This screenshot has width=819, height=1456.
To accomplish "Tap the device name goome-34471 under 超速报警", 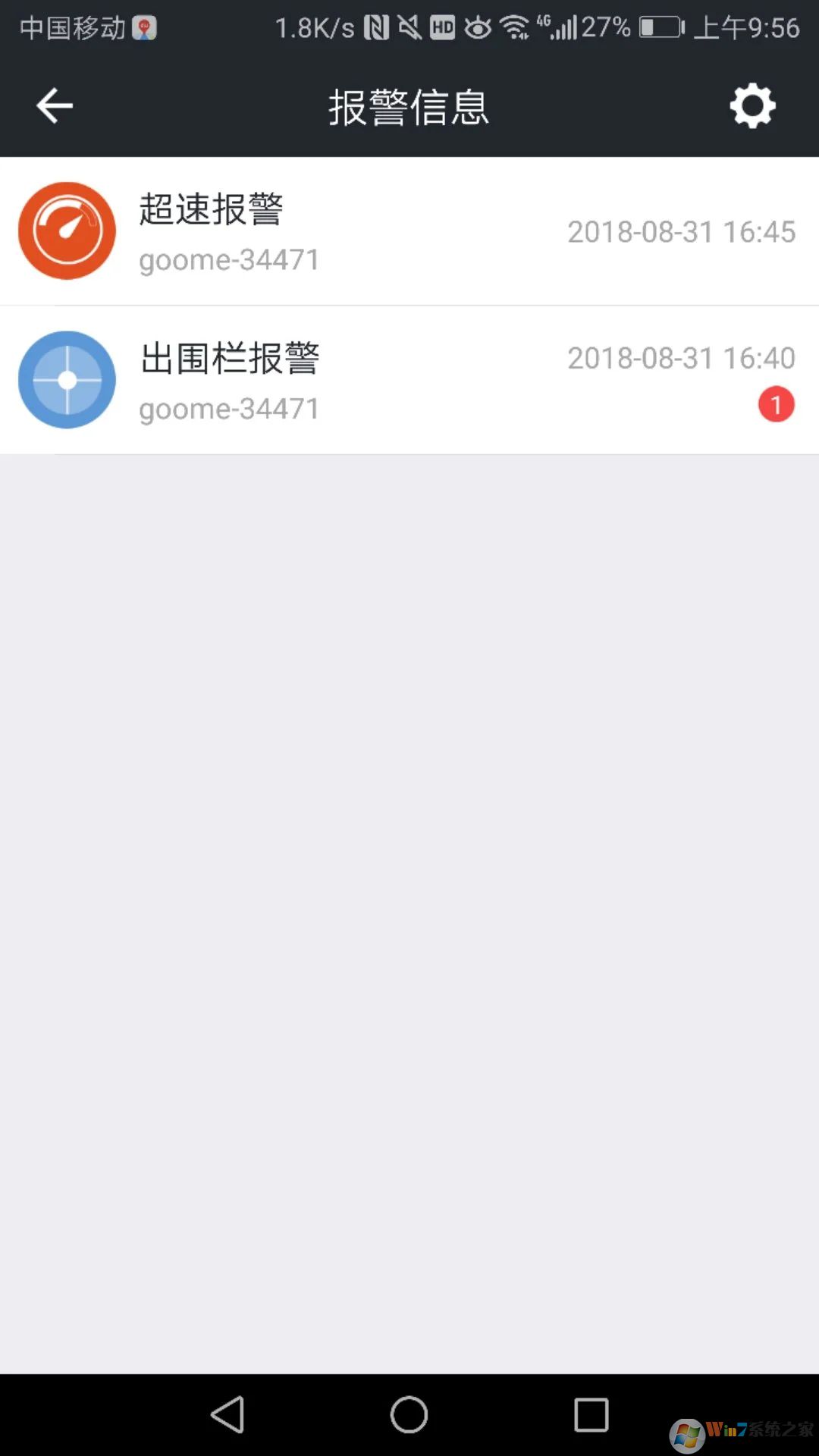I will tap(229, 259).
